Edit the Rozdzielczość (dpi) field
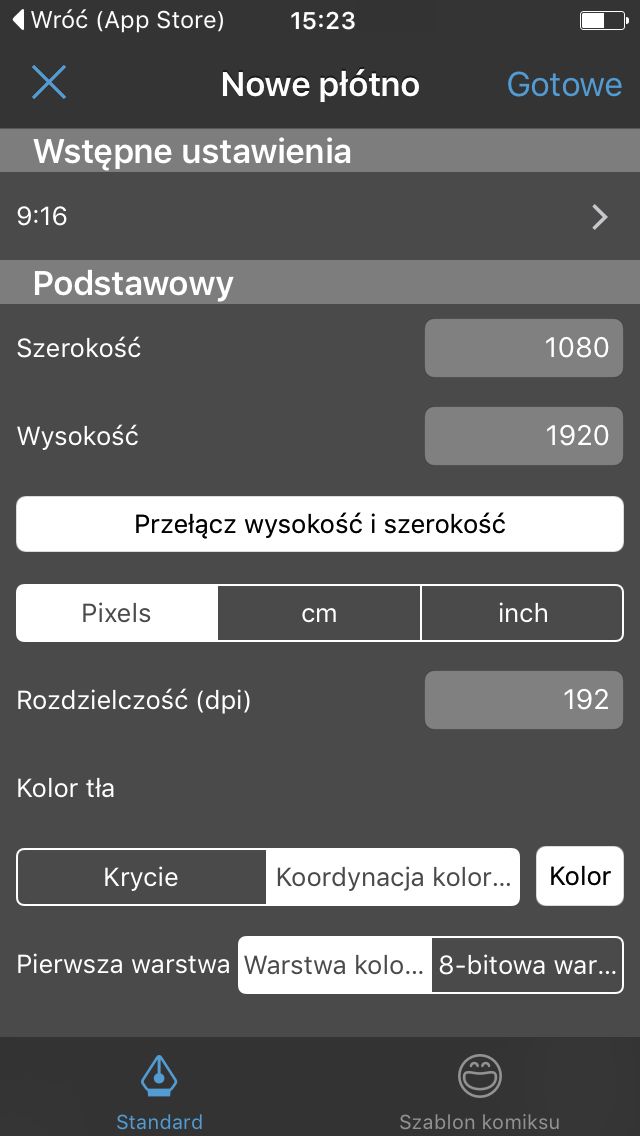 [x=523, y=700]
